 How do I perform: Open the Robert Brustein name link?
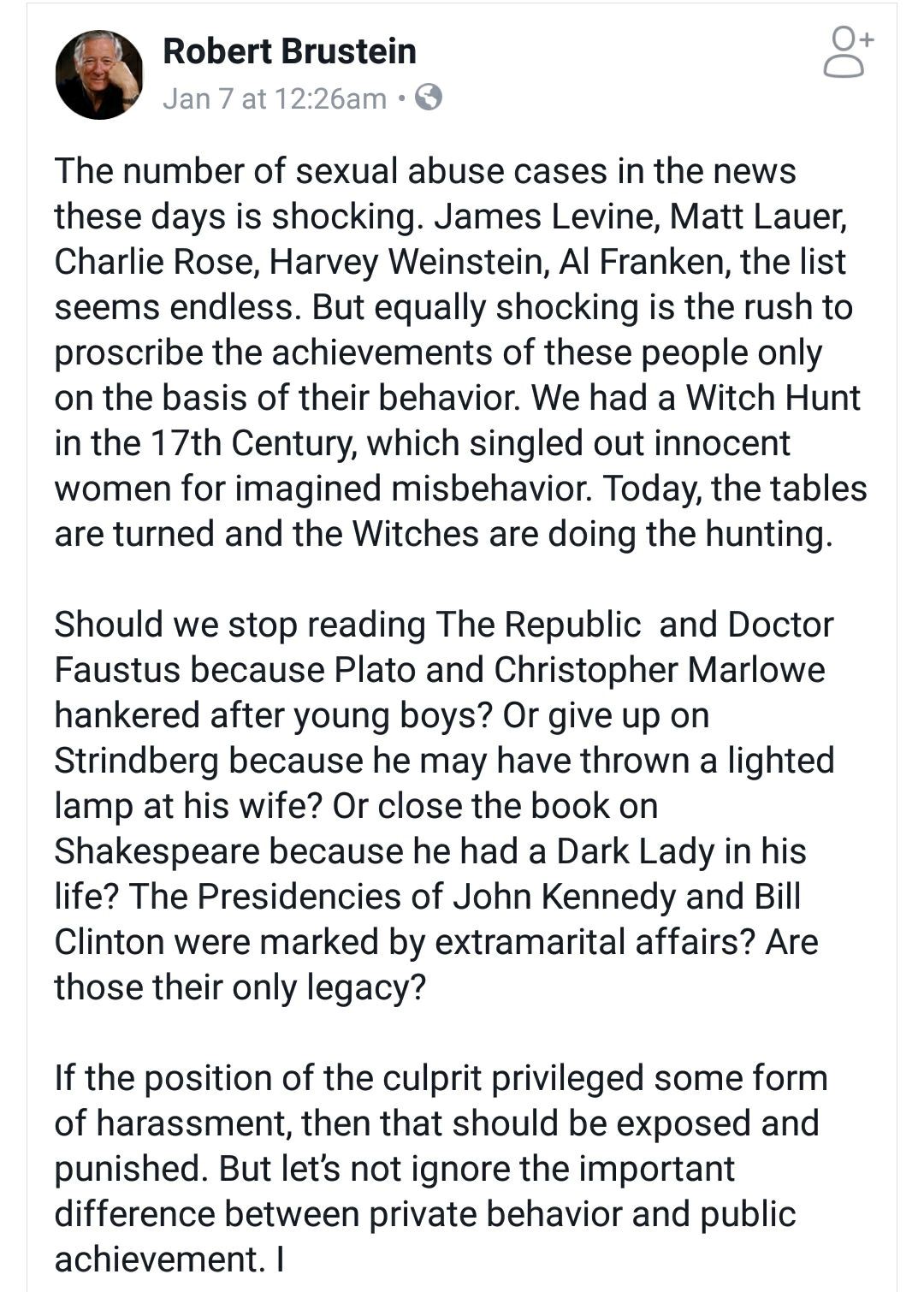pos(289,51)
